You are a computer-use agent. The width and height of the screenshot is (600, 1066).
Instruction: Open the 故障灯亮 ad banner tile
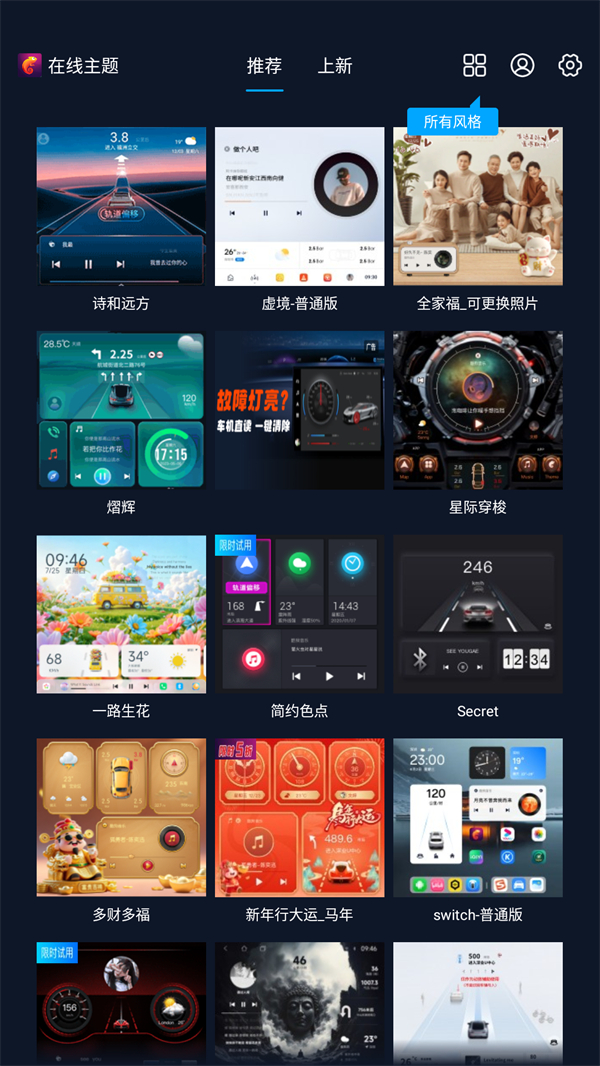[299, 411]
